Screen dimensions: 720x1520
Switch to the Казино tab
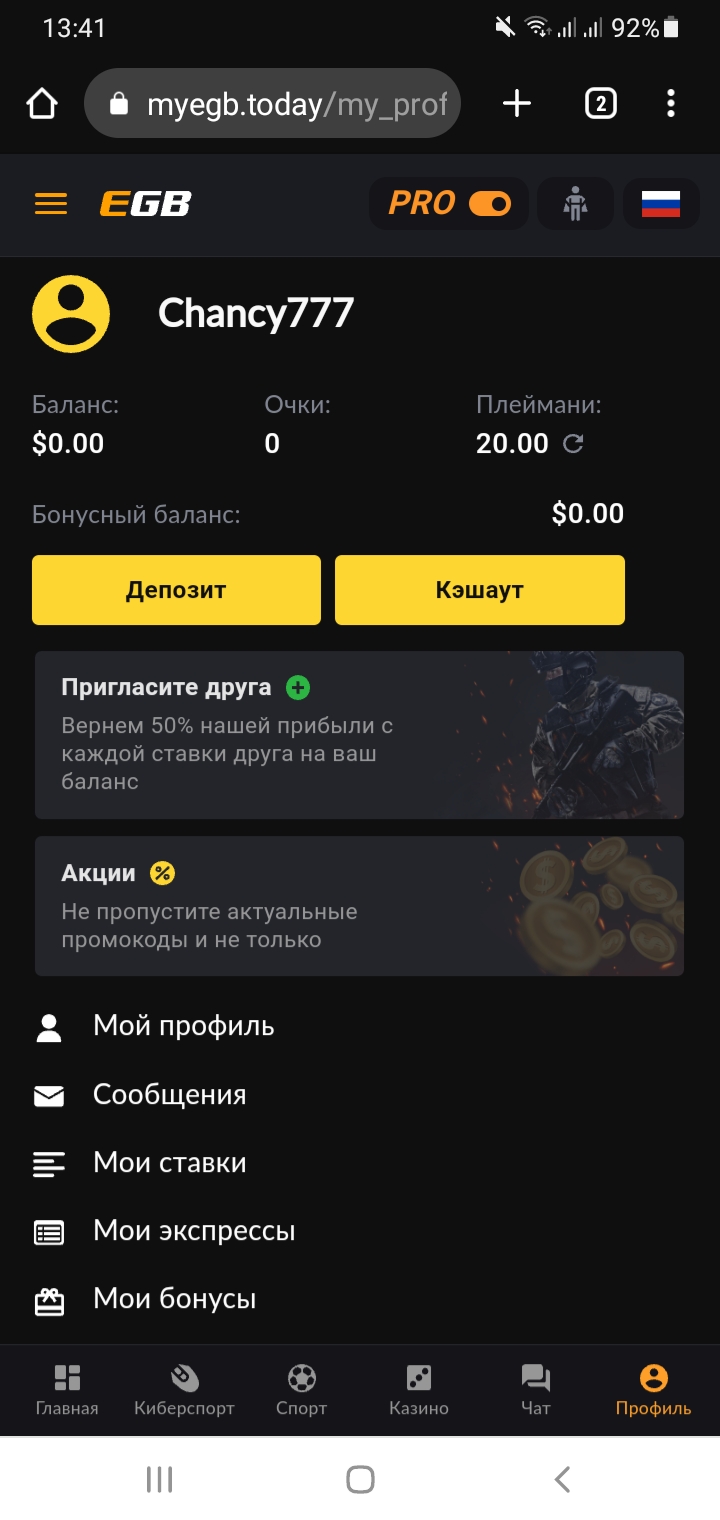418,1390
